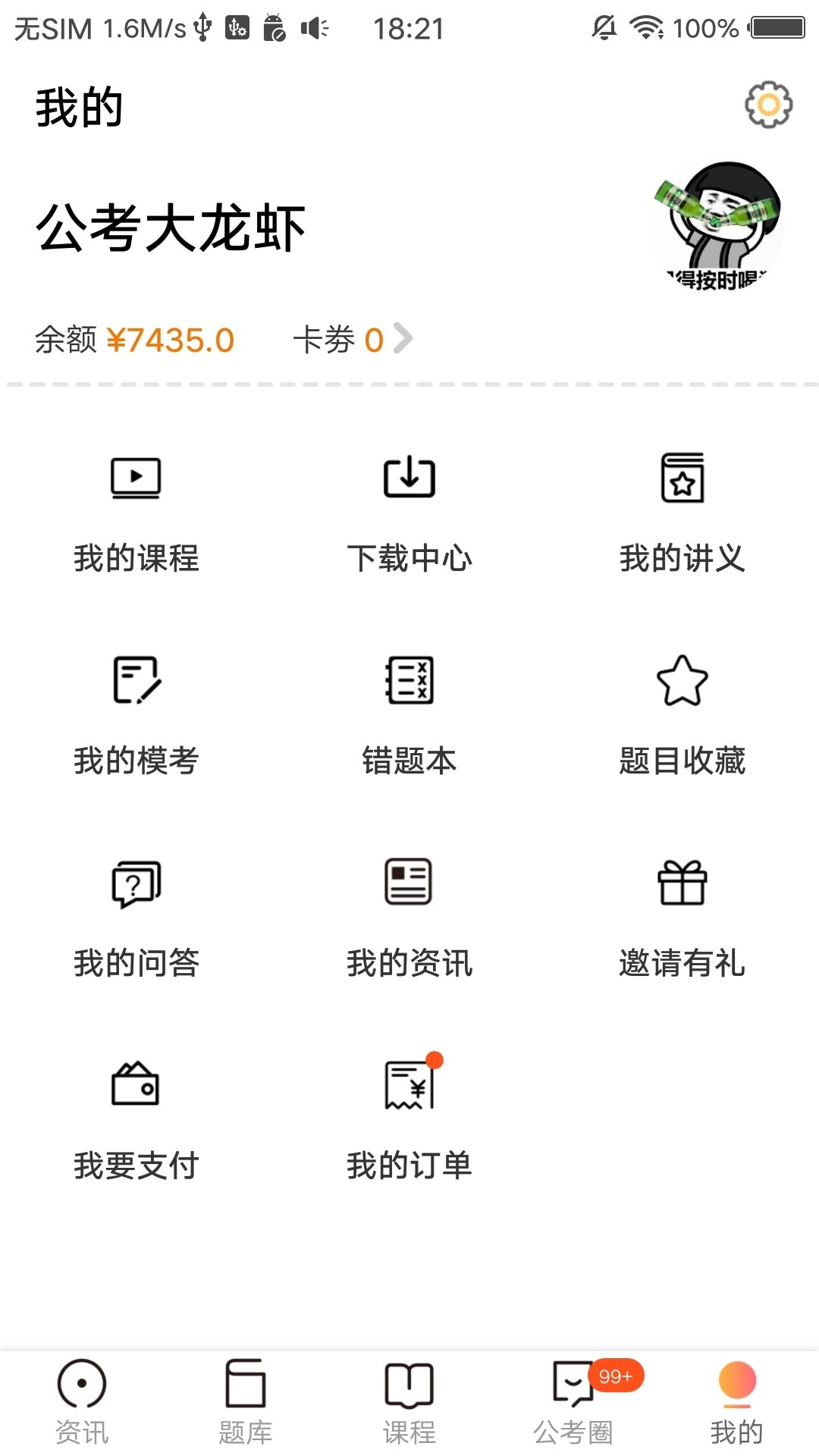Open 我的订单 orders icon with red dot
819x1456 pixels.
pos(409,1084)
